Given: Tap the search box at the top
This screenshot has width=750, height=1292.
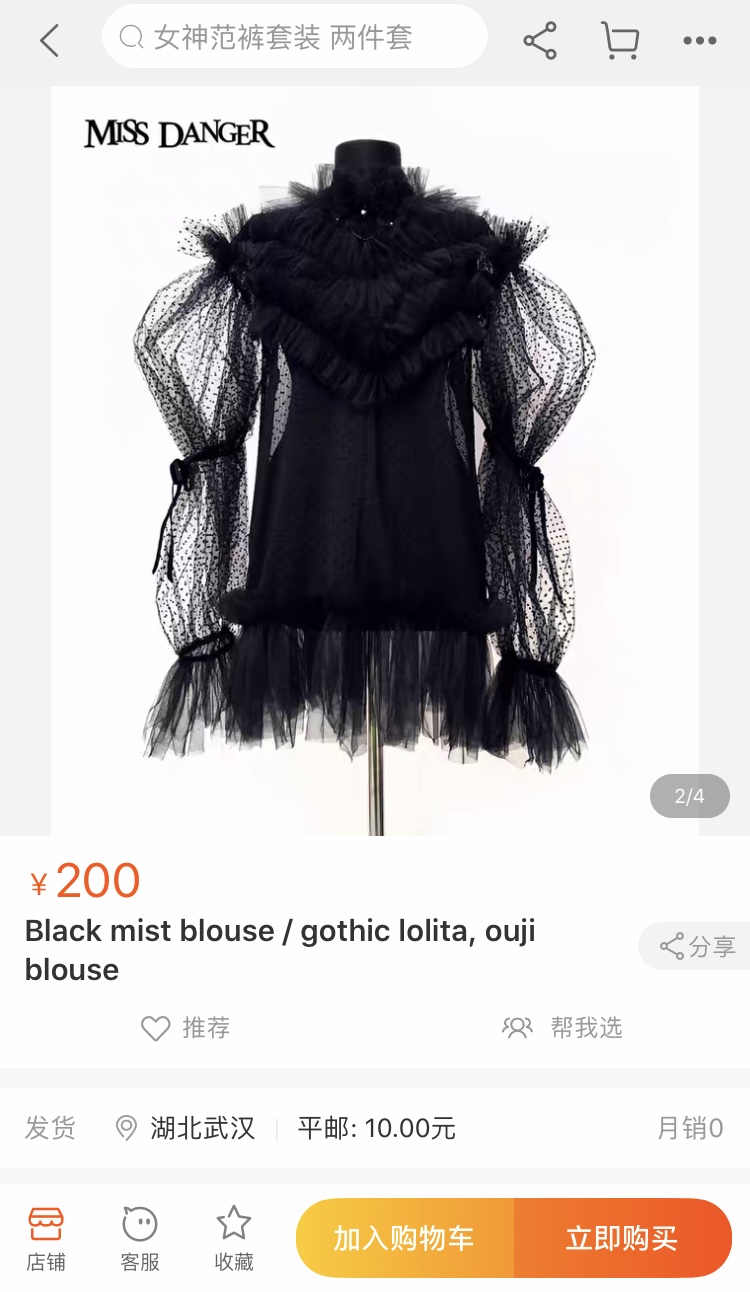Looking at the screenshot, I should tap(294, 38).
